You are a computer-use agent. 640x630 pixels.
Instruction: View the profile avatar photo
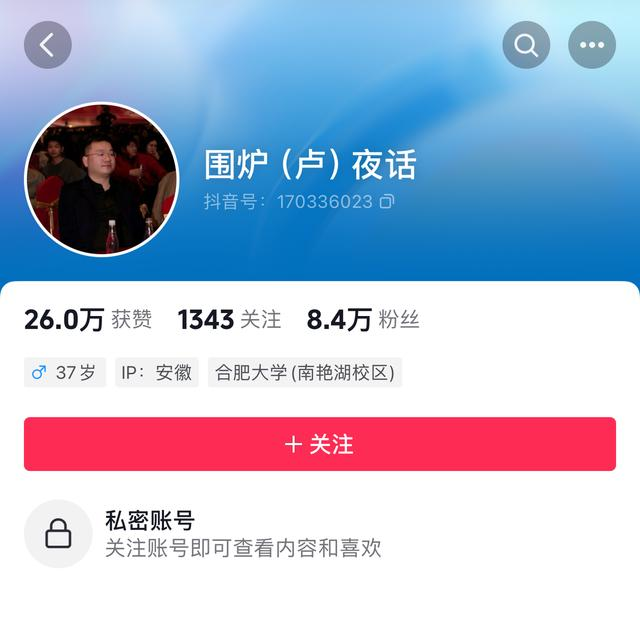point(101,180)
